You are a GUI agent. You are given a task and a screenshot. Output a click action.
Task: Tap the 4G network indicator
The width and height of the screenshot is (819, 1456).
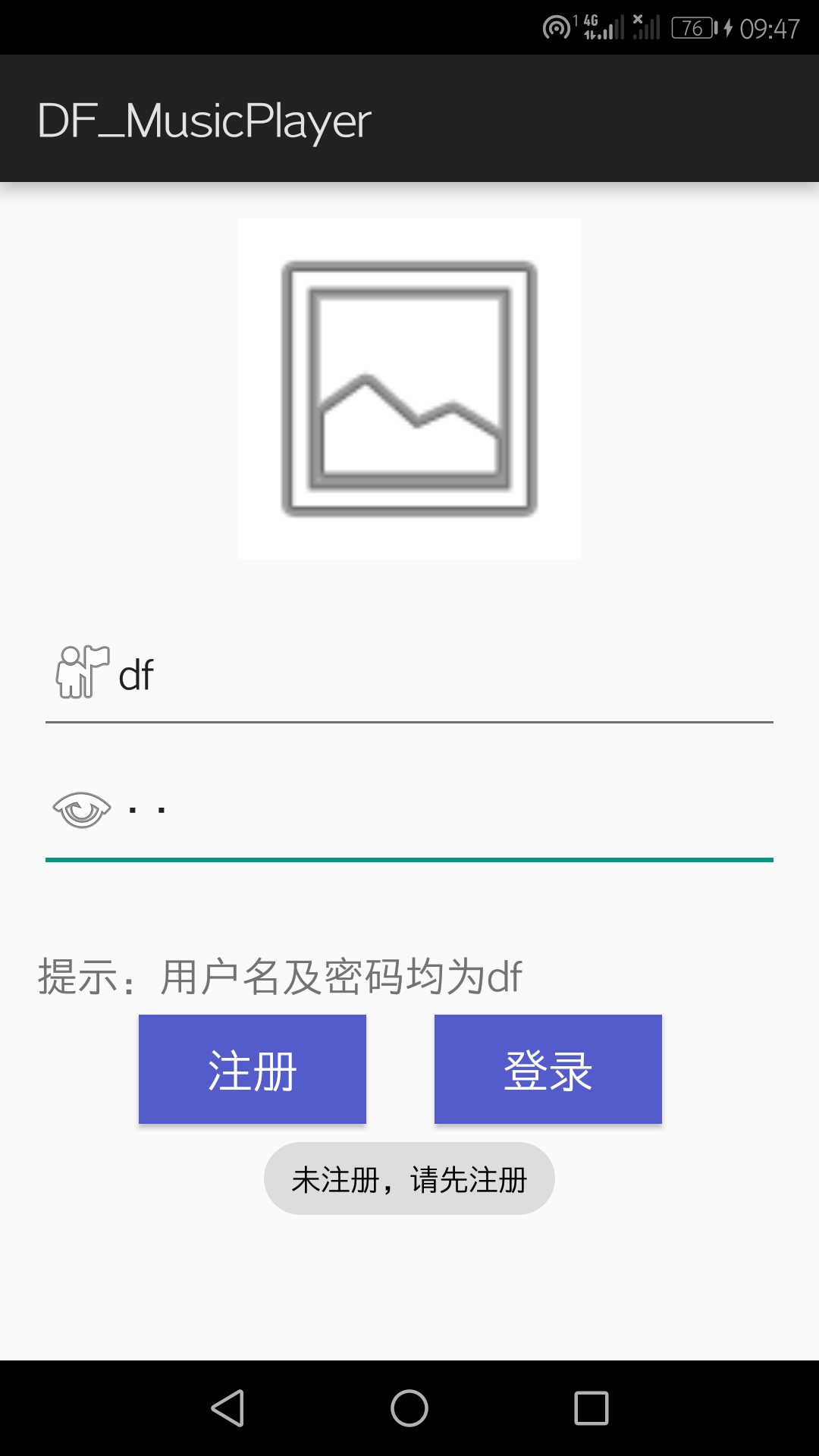(591, 25)
